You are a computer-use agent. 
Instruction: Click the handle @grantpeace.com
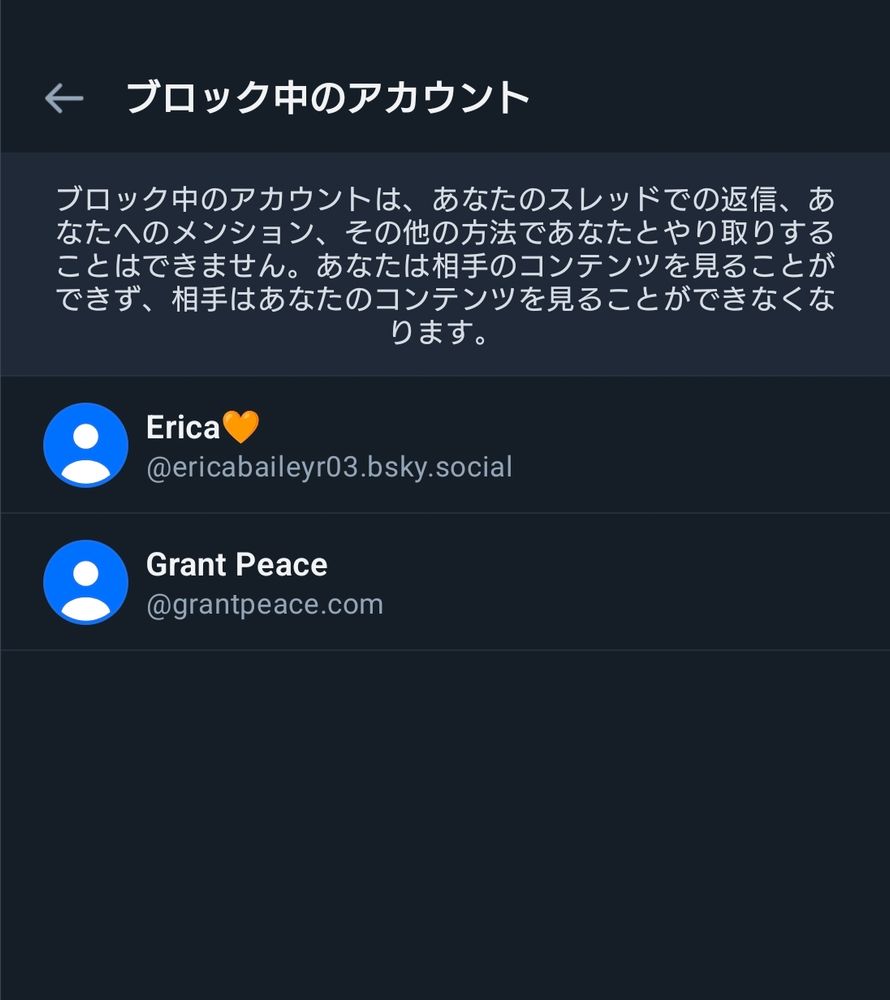coord(264,603)
